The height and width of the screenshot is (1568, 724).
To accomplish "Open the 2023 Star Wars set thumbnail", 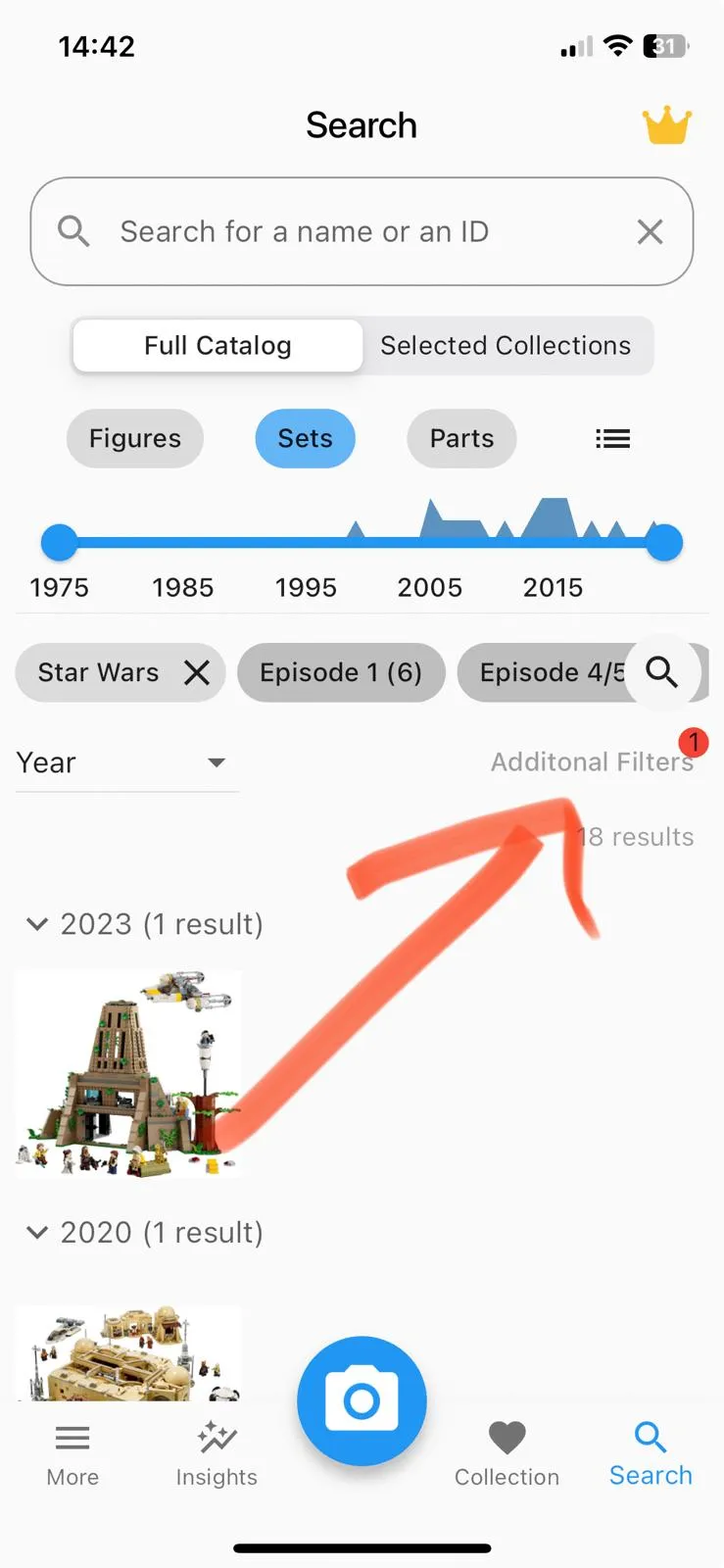I will tap(127, 1074).
